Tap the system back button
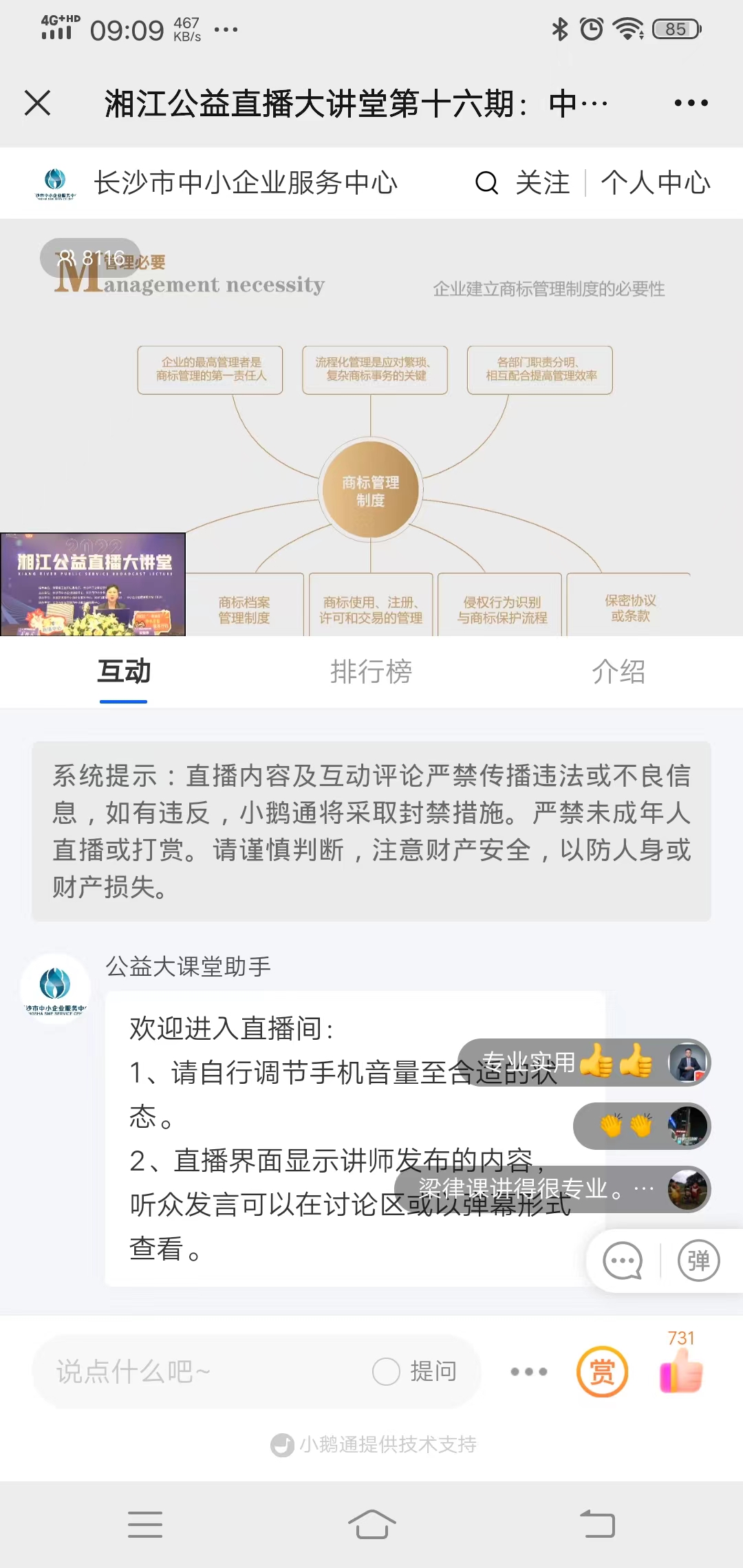Viewport: 743px width, 1568px height. coord(597,1524)
